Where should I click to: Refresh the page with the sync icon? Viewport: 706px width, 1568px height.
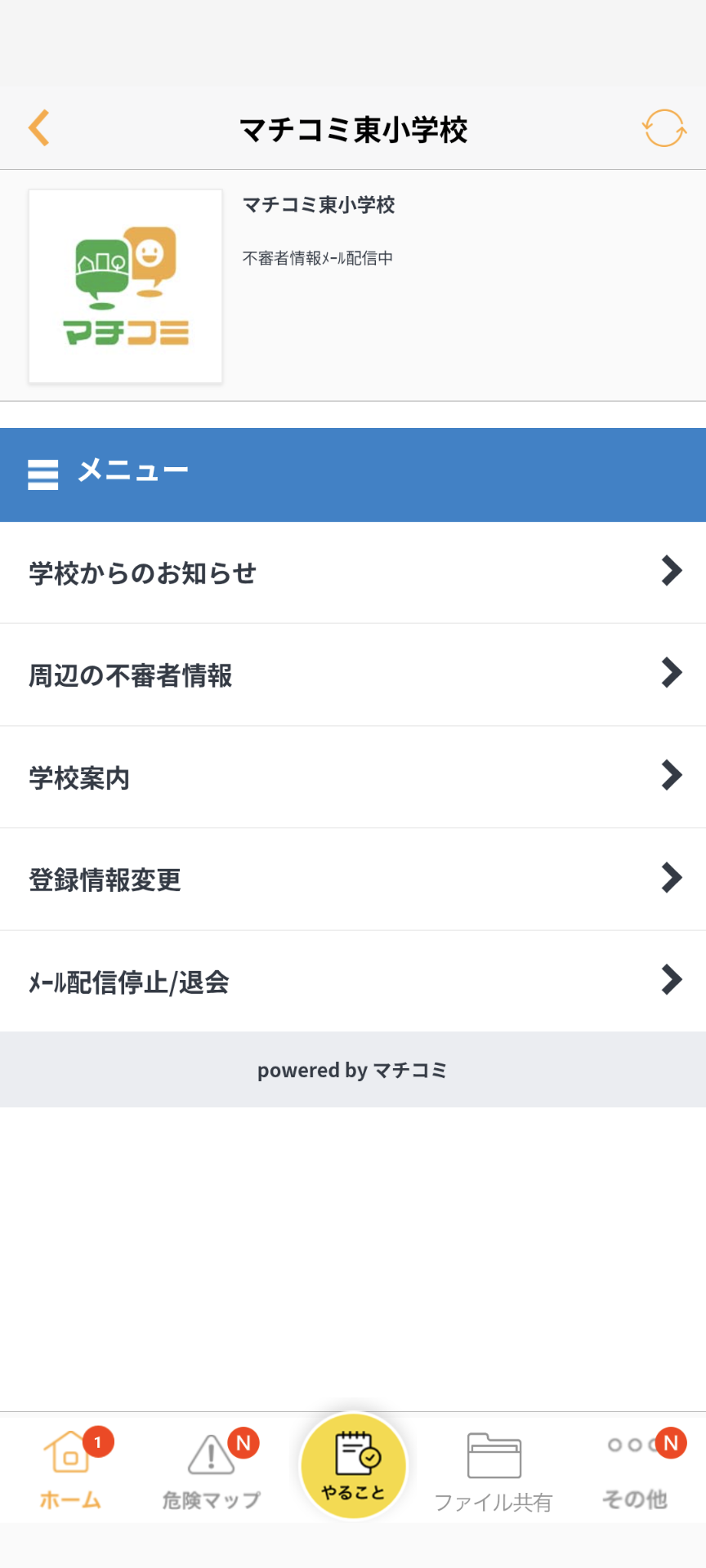point(664,128)
